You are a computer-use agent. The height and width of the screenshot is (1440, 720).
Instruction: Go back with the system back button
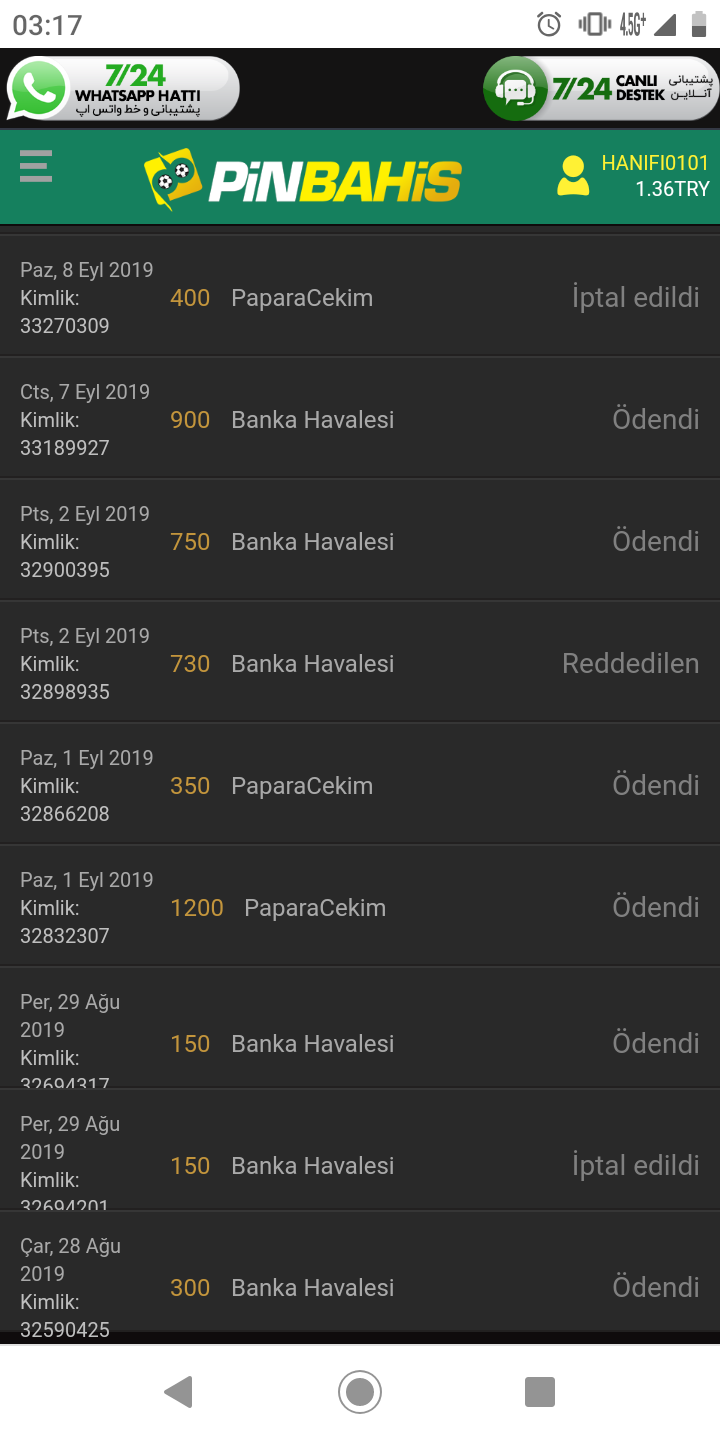tap(178, 1392)
